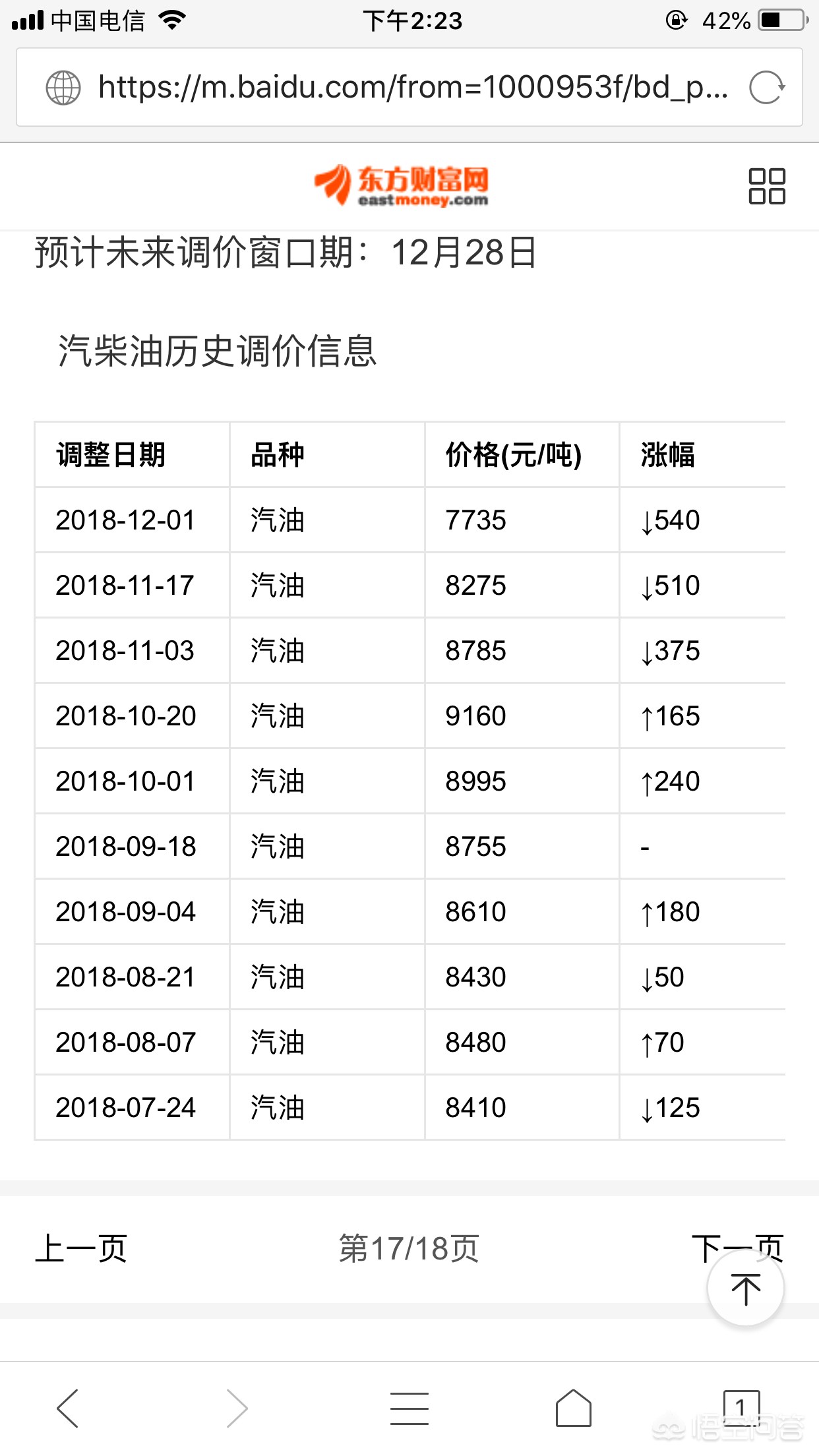The width and height of the screenshot is (819, 1456).
Task: Open the grid menu icon beside Eastmoney logo
Action: pyautogui.click(x=767, y=186)
